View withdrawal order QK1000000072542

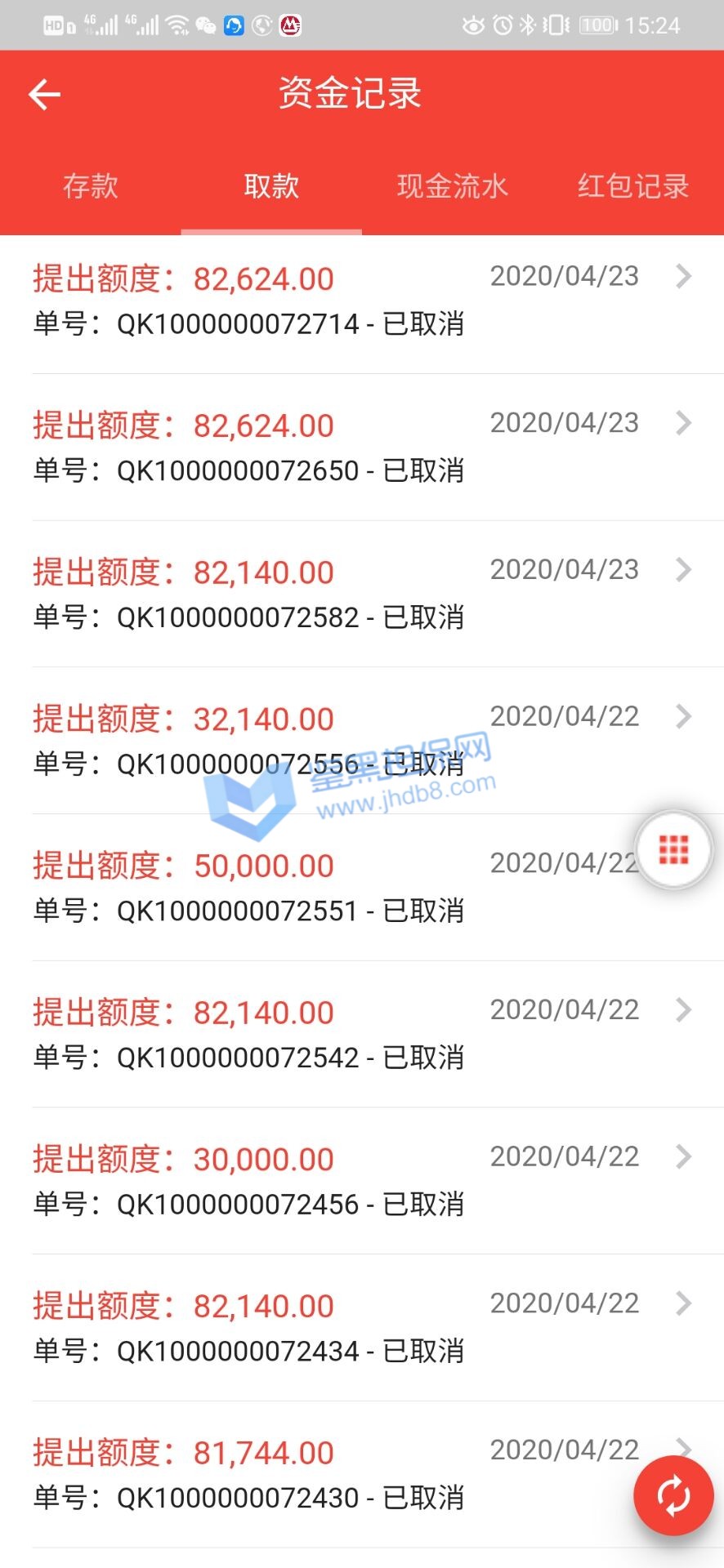tap(360, 1034)
